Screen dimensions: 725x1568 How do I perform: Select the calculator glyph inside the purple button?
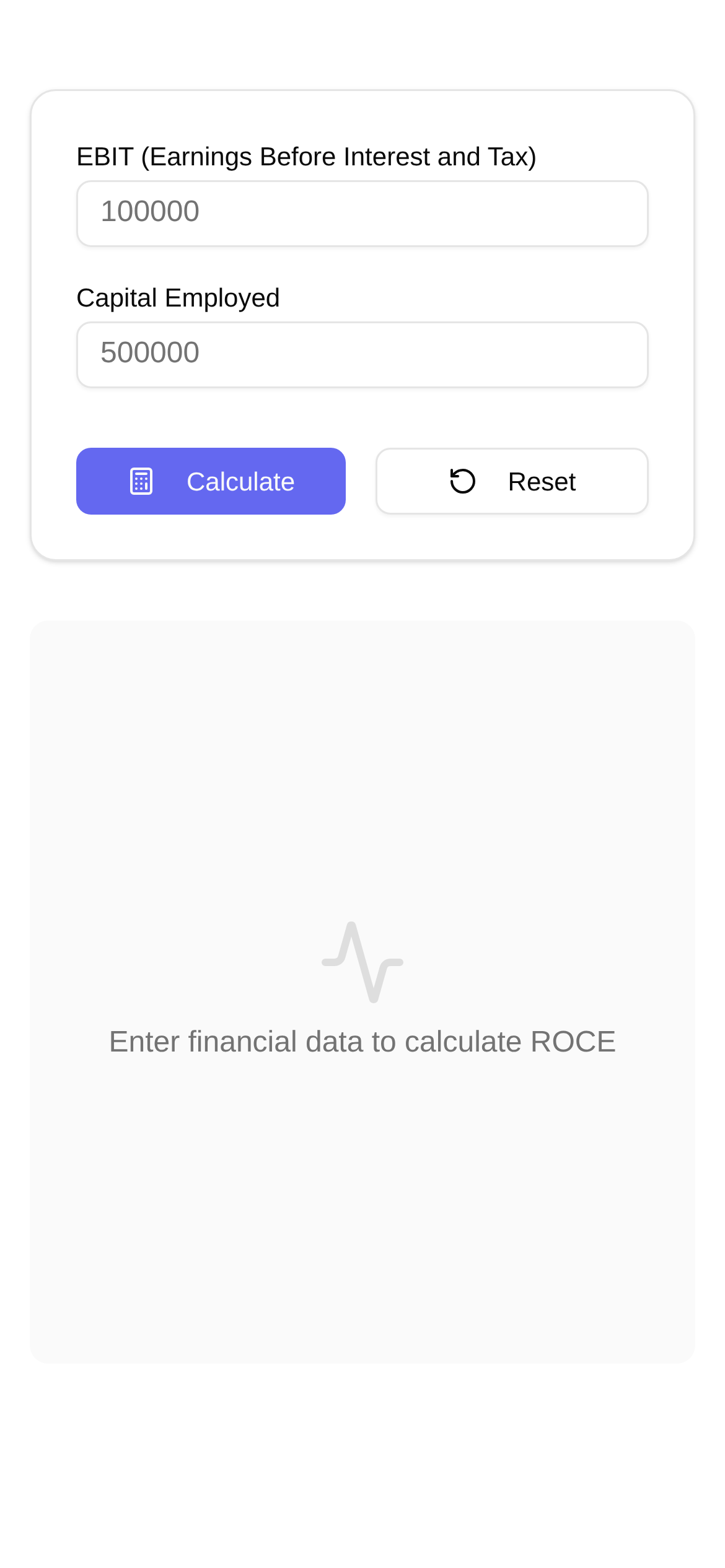[x=141, y=481]
